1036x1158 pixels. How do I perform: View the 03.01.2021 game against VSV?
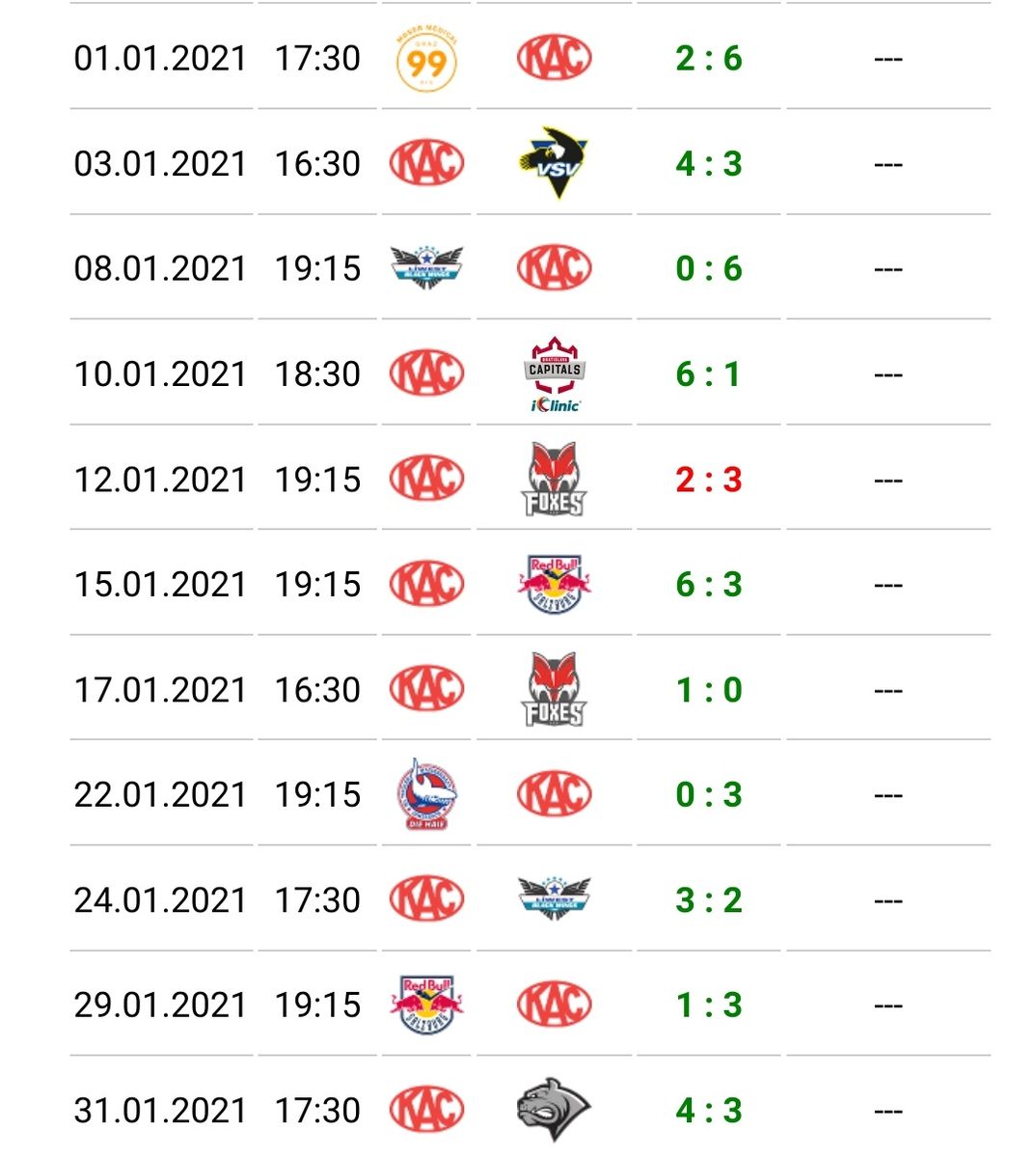[x=708, y=164]
